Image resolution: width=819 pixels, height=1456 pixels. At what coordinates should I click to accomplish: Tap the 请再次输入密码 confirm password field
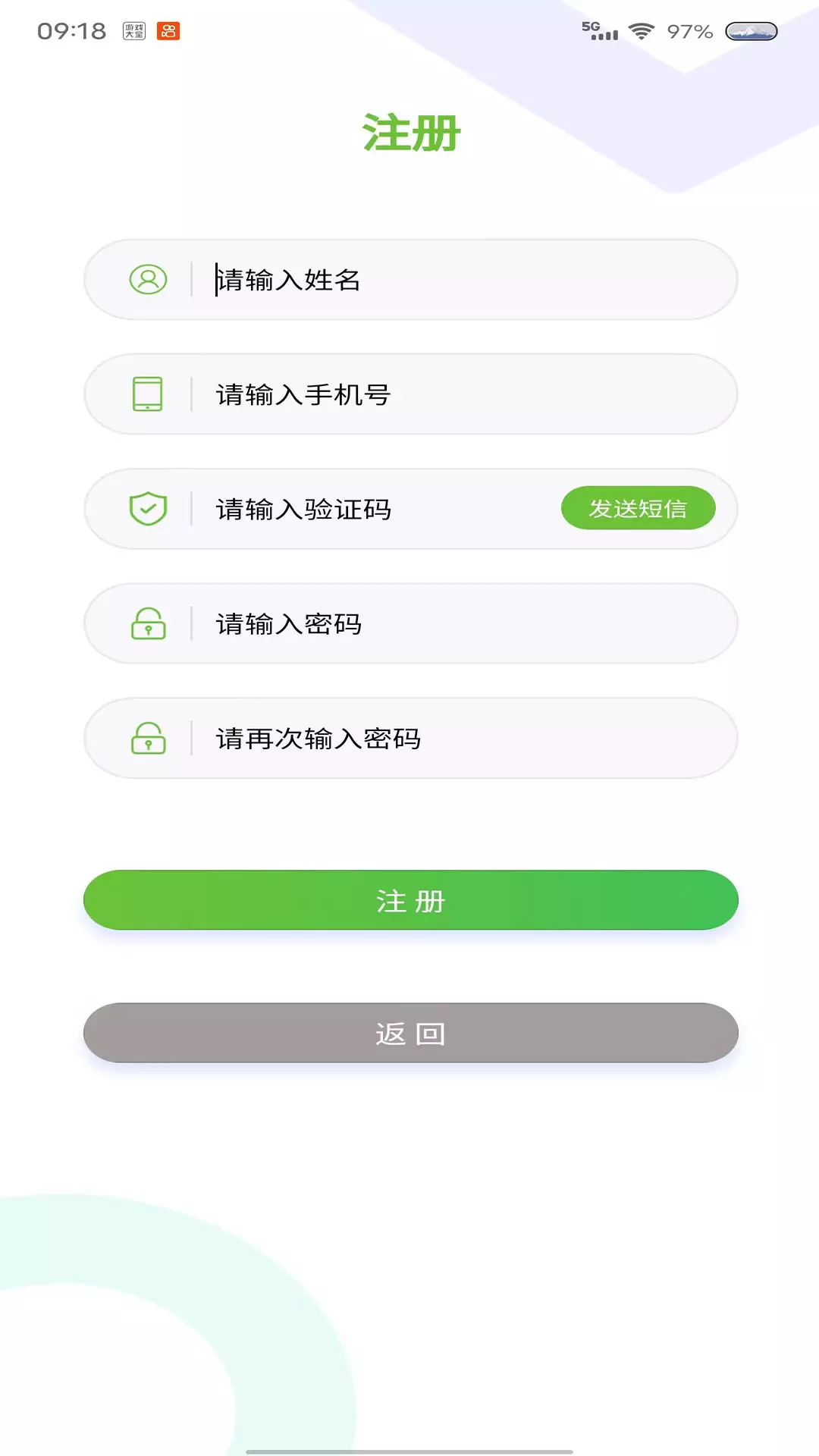[x=410, y=738]
